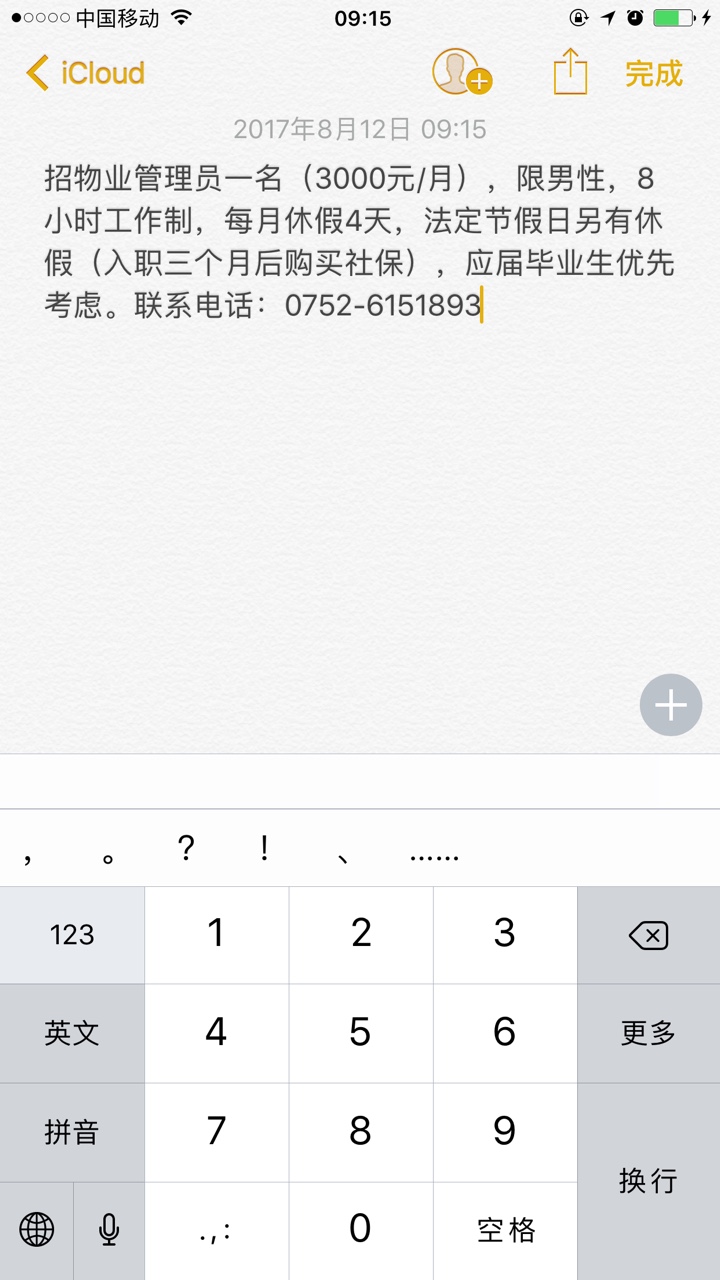
Task: Start dictation with the microphone key
Action: pos(109,1230)
